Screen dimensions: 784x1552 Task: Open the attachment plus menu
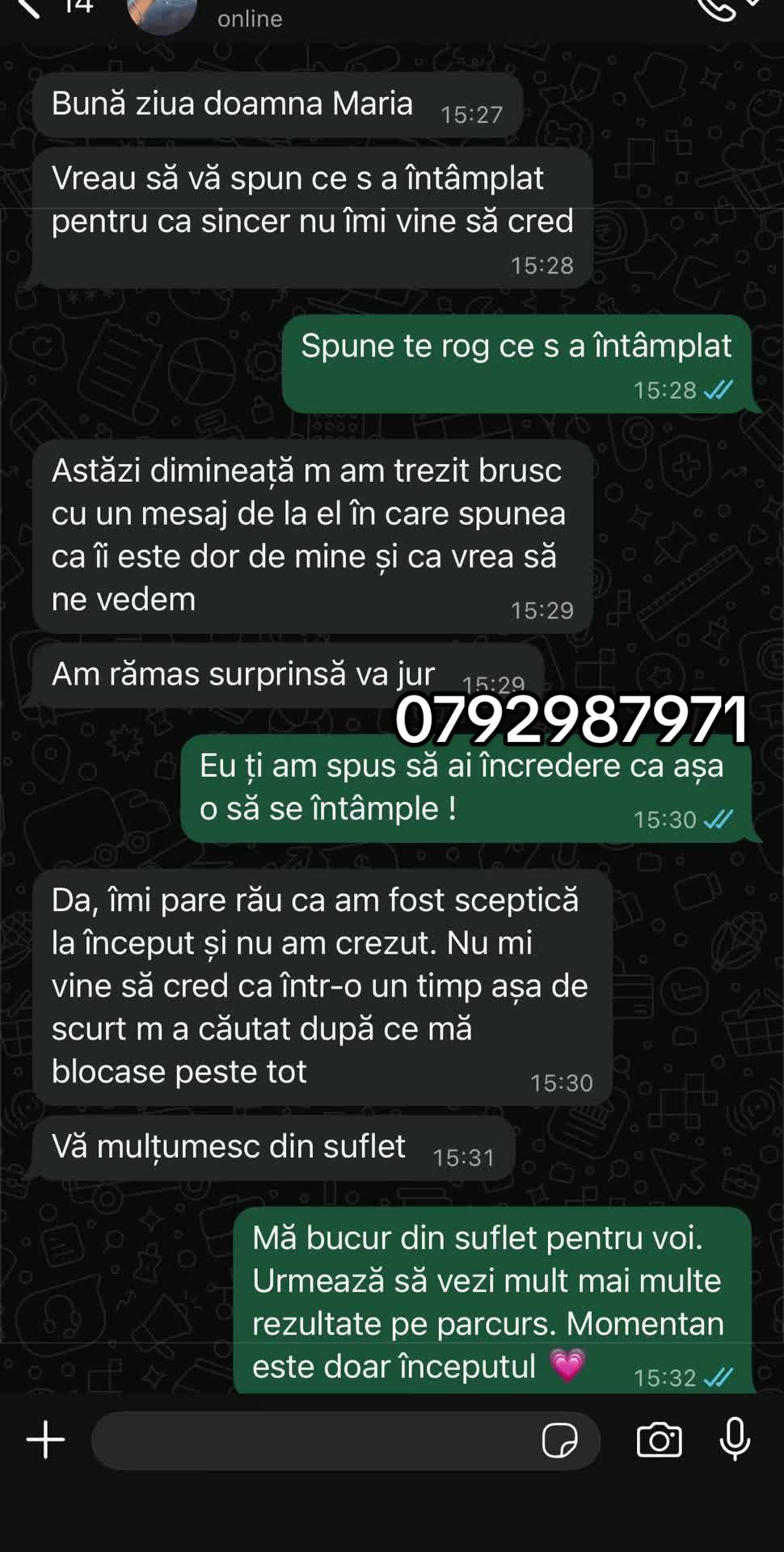[x=46, y=1440]
